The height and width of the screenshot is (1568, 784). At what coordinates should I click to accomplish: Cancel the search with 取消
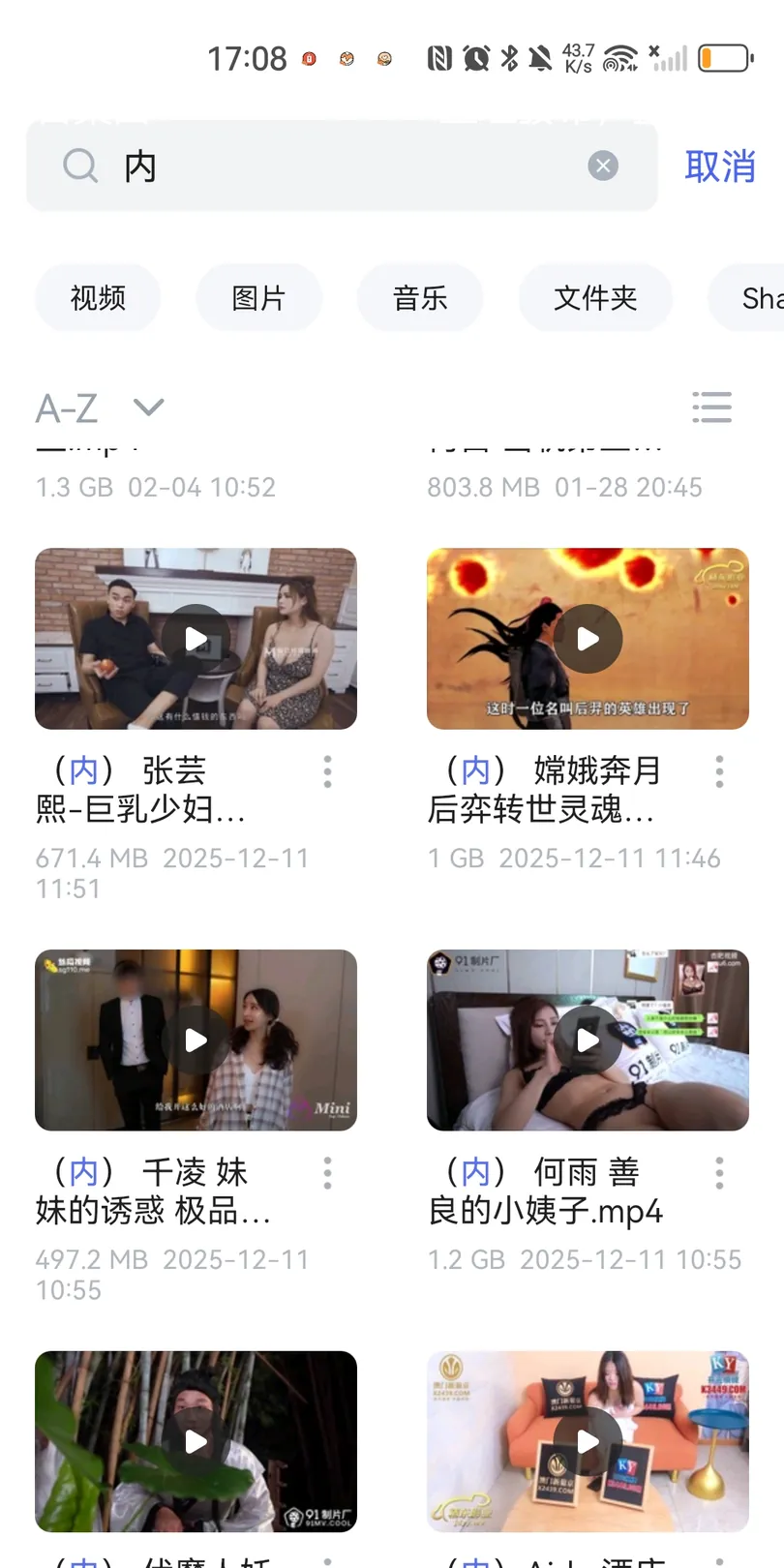click(x=719, y=166)
